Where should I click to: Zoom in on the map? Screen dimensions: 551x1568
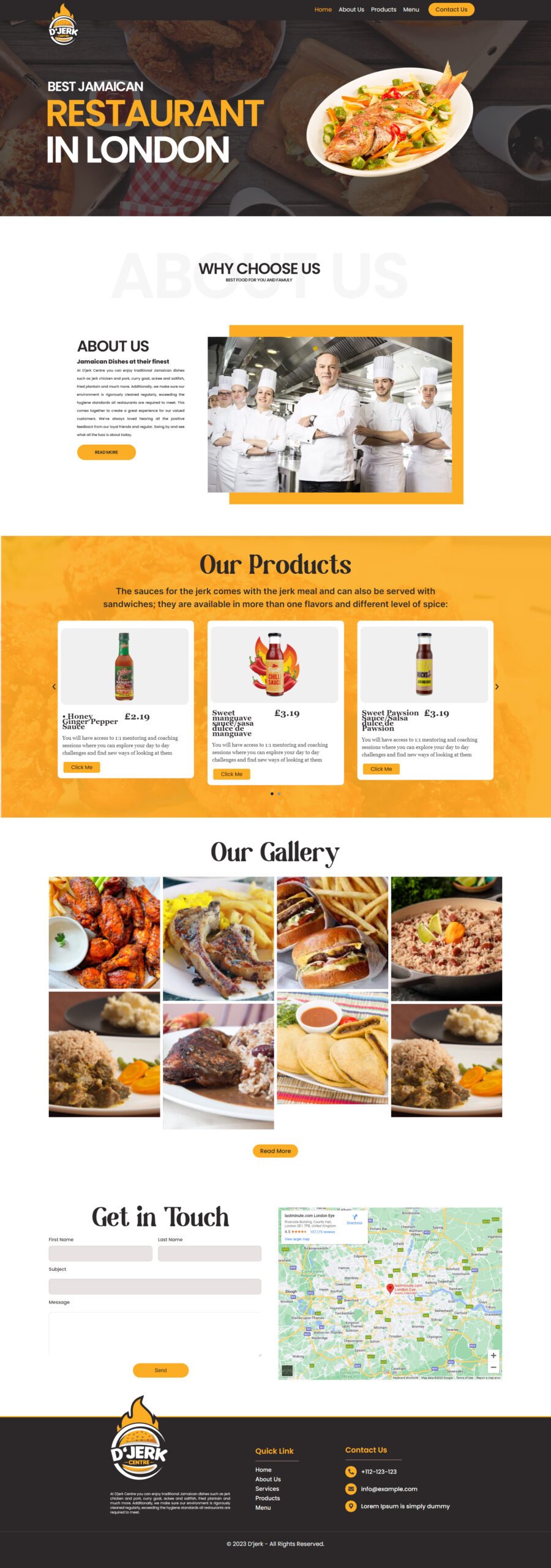coord(493,1355)
